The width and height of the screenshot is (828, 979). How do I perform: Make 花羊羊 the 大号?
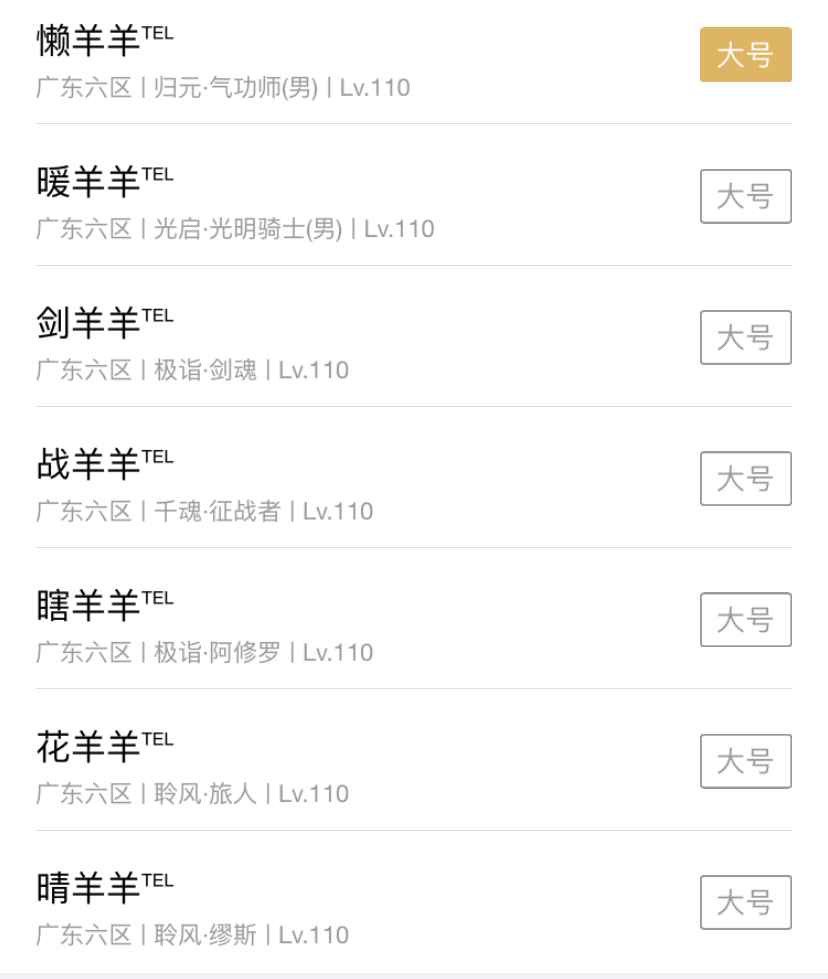click(x=745, y=761)
